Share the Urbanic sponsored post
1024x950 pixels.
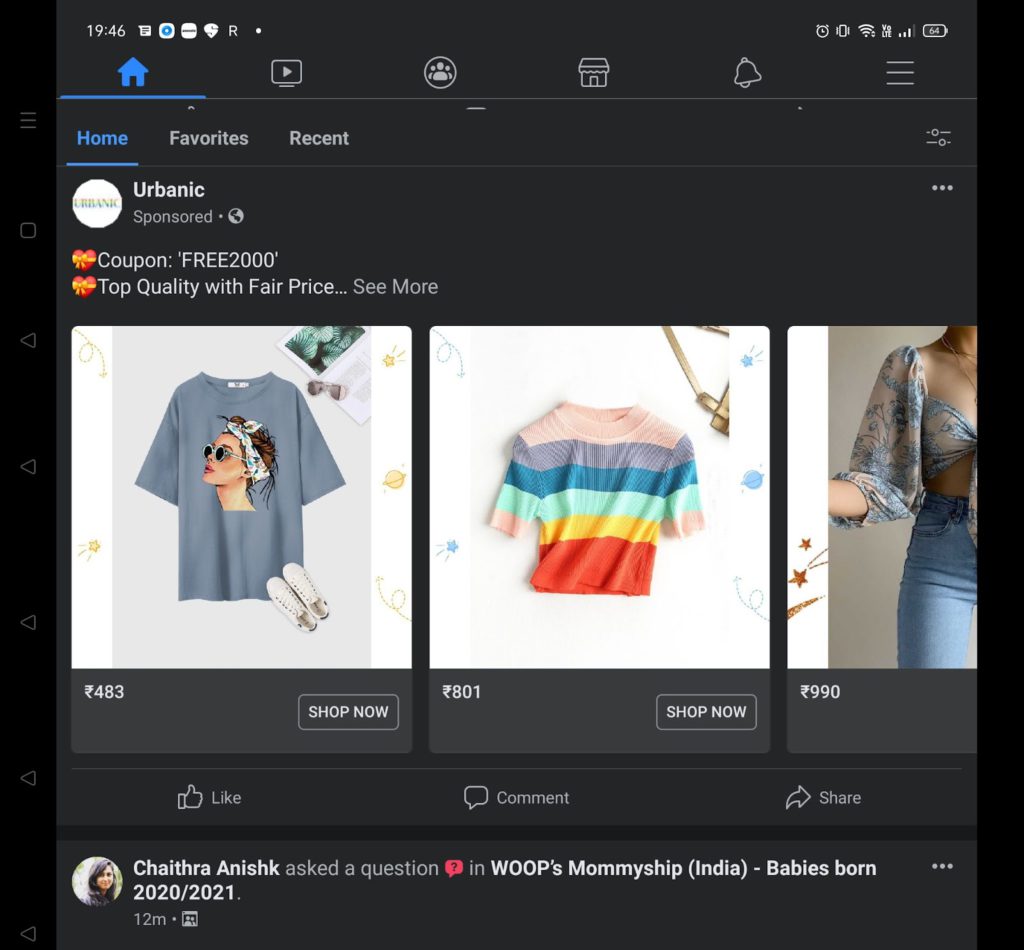pyautogui.click(x=823, y=797)
